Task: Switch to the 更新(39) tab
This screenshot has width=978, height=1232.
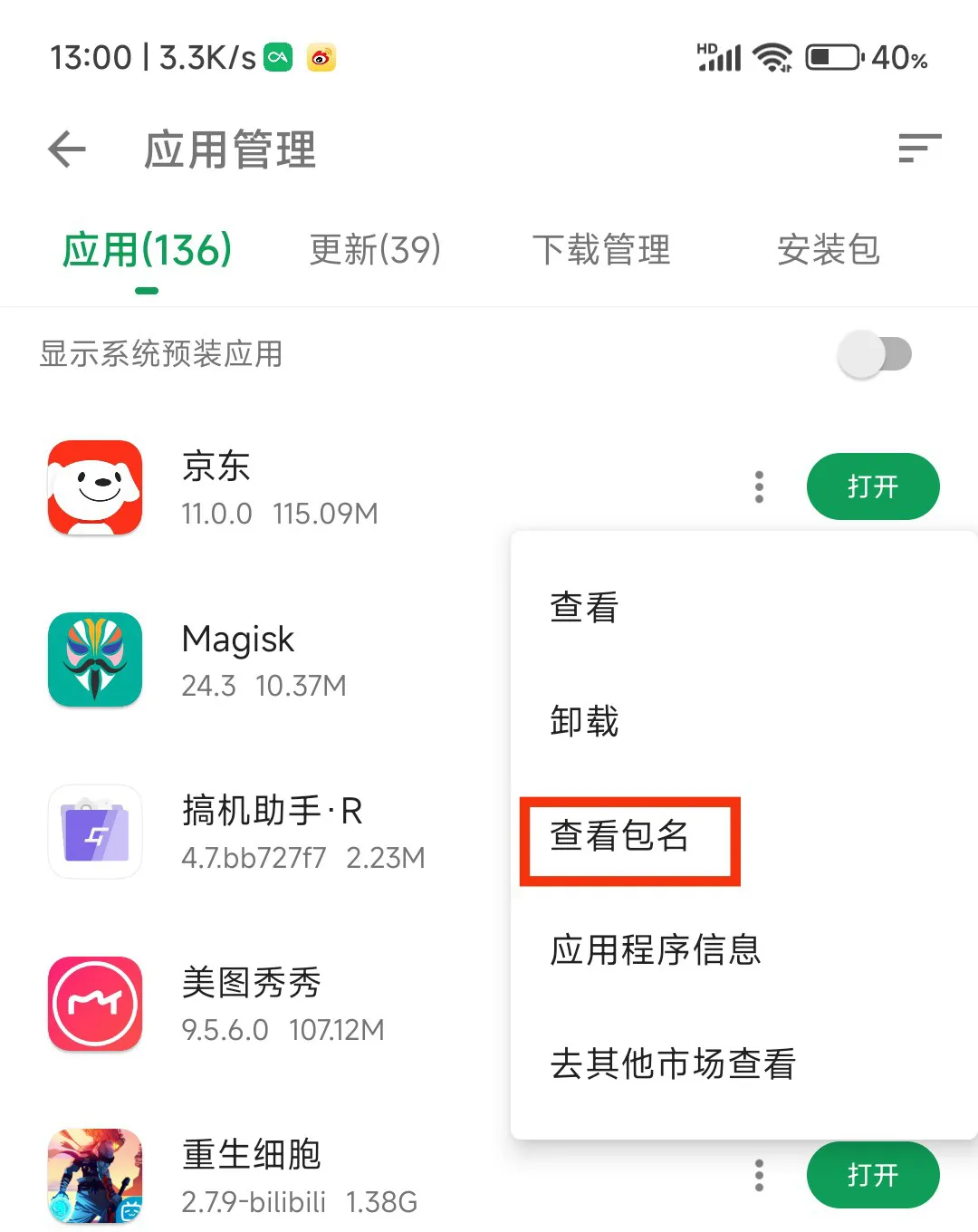Action: [x=375, y=250]
